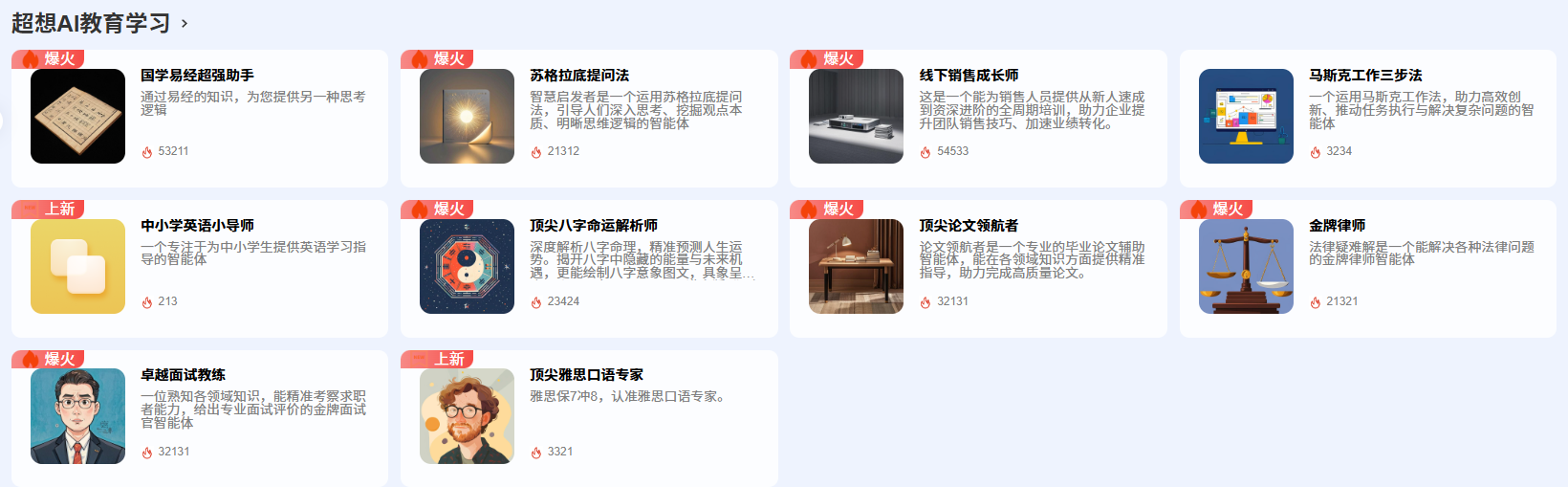
Task: Open the 顶尖雅思口语专家 card
Action: 588,417
